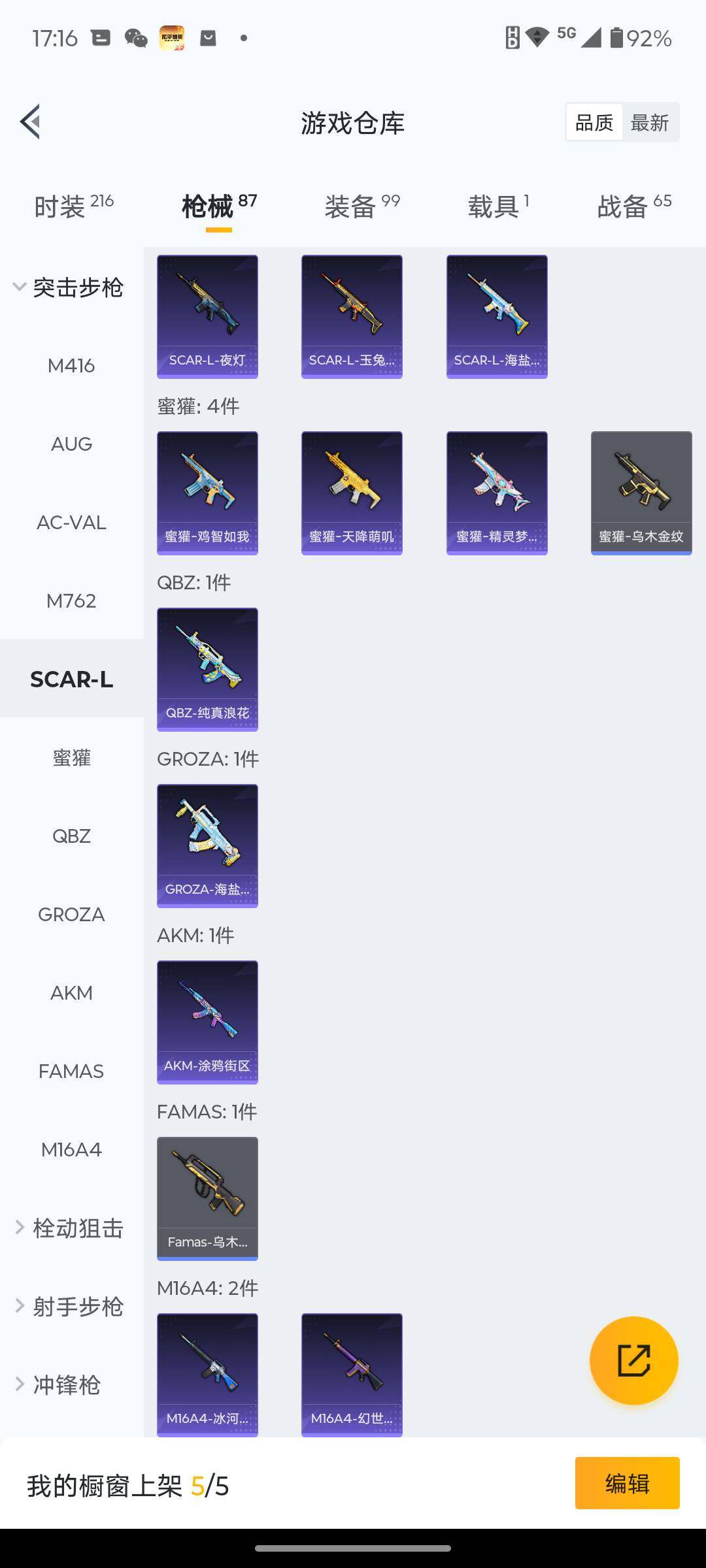Tap the orange share floating button

pyautogui.click(x=633, y=1360)
